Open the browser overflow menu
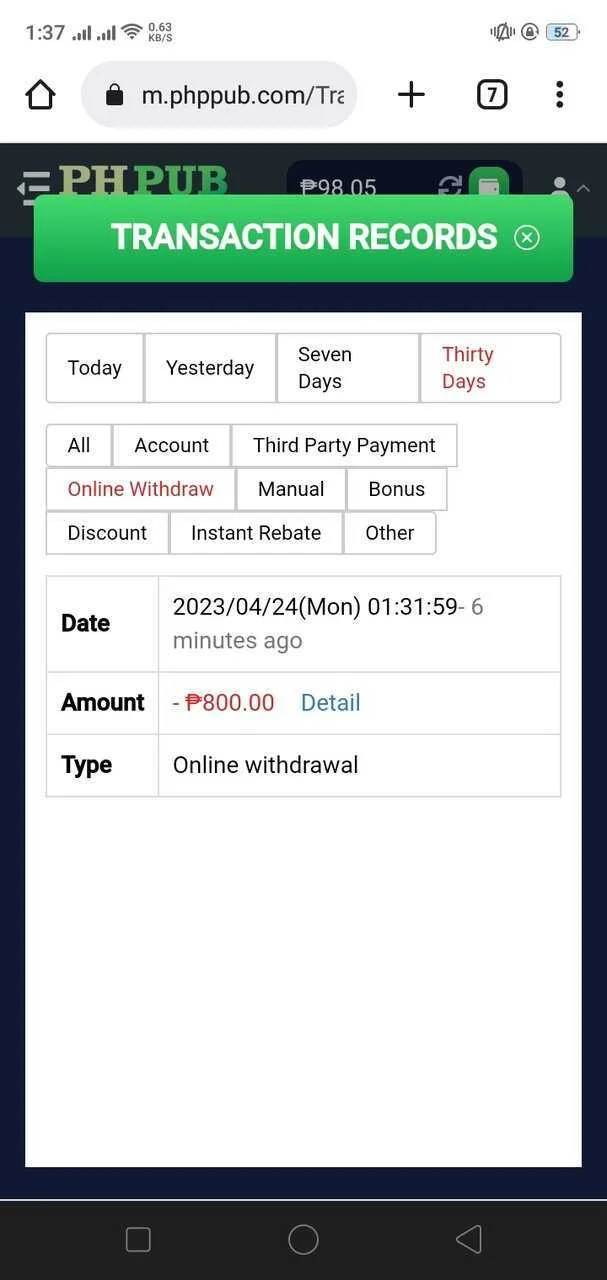607x1280 pixels. click(x=559, y=95)
